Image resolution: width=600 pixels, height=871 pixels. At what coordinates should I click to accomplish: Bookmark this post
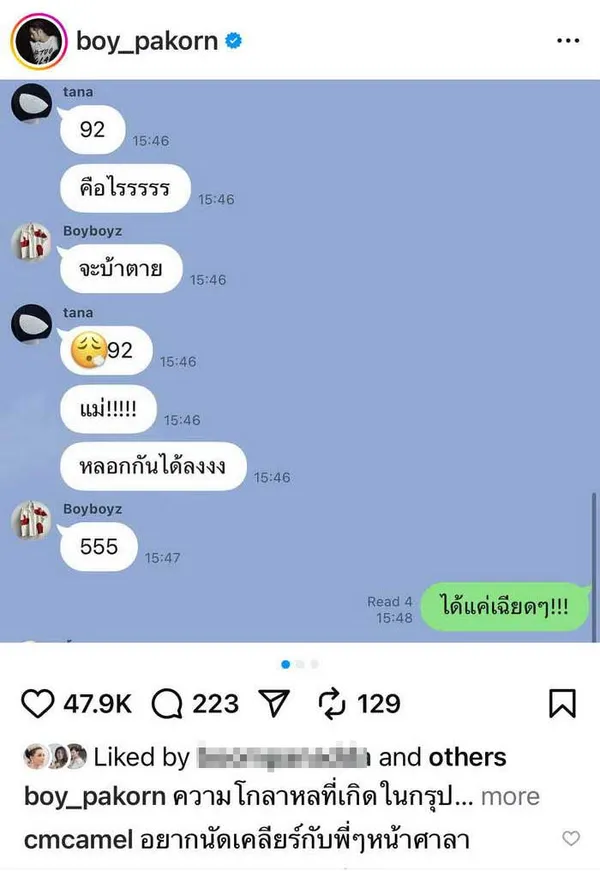563,704
